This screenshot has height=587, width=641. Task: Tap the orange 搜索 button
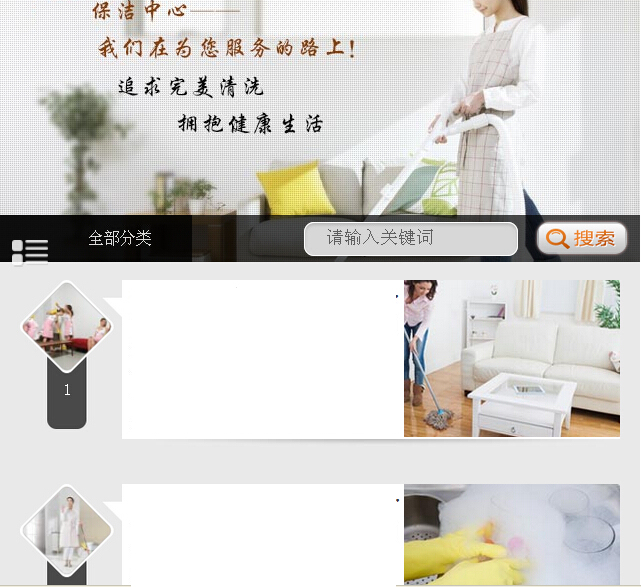point(582,238)
